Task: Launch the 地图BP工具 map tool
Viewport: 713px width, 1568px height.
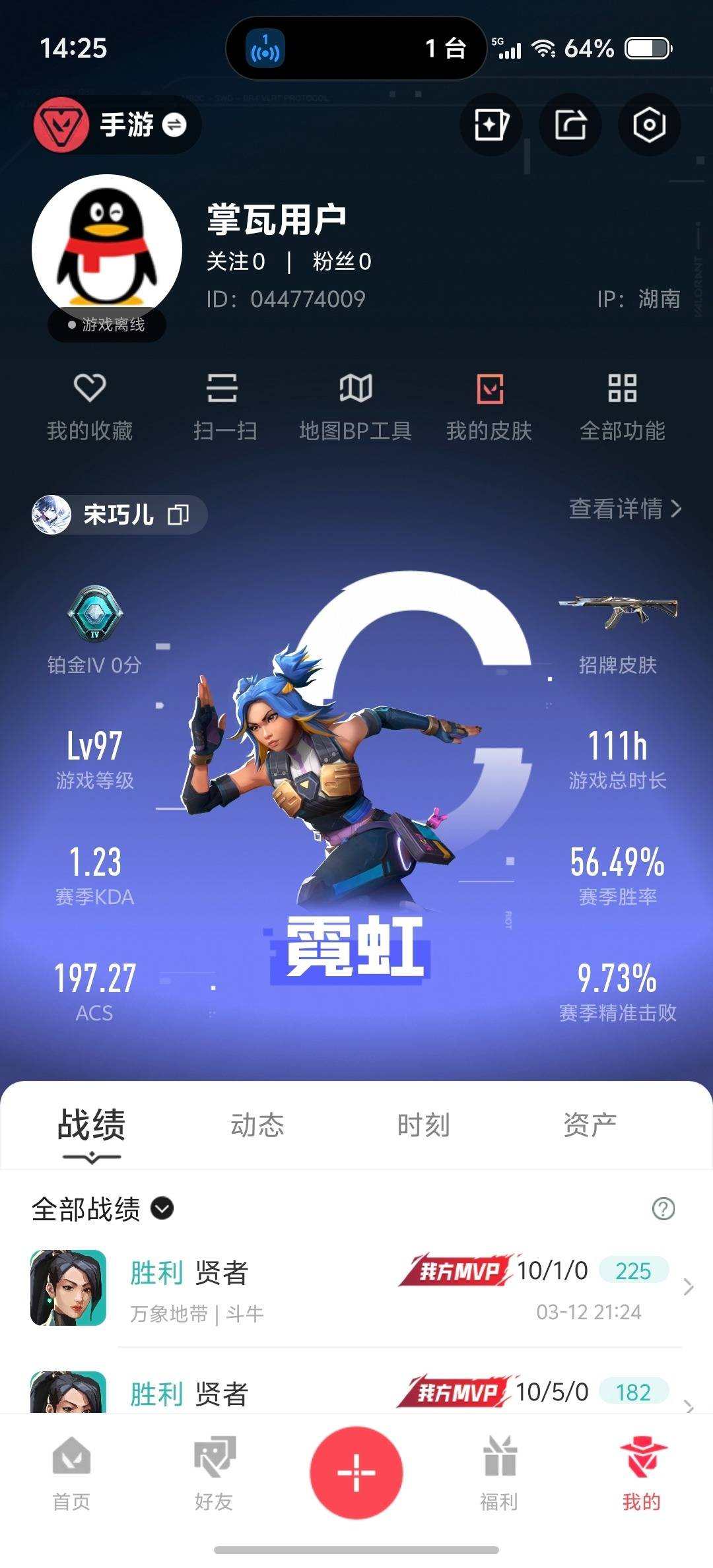Action: point(355,406)
